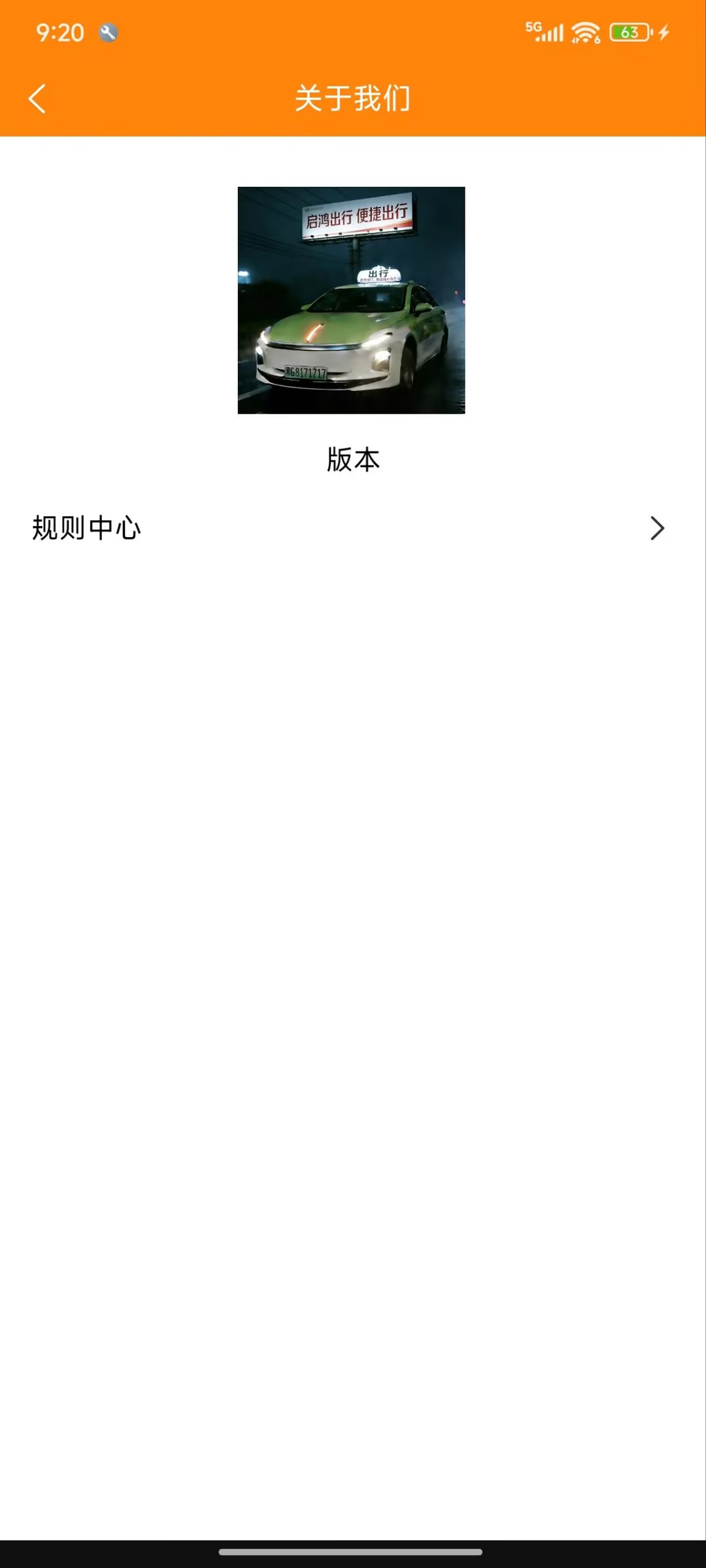Go back from the 关于我们 page
This screenshot has height=1568, width=706.
38,99
